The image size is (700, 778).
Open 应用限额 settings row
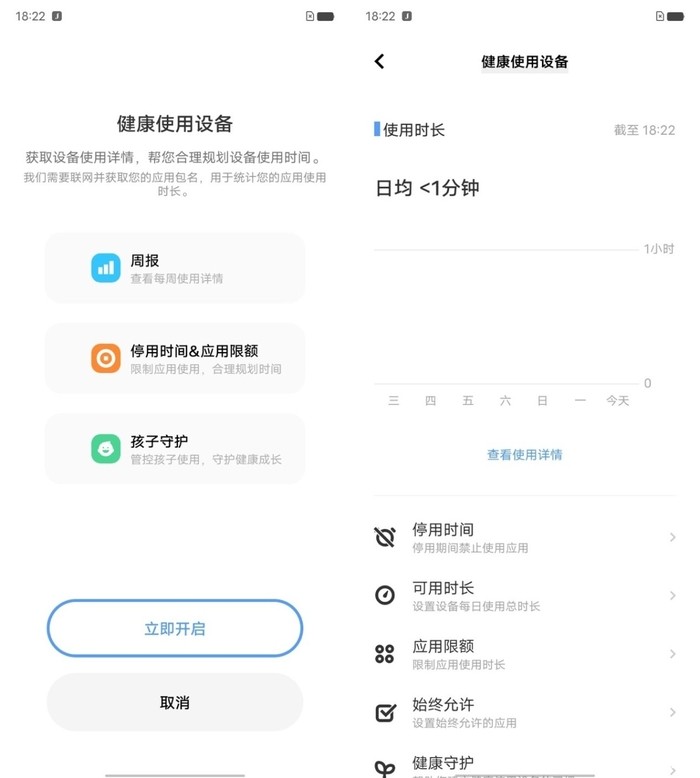click(524, 654)
